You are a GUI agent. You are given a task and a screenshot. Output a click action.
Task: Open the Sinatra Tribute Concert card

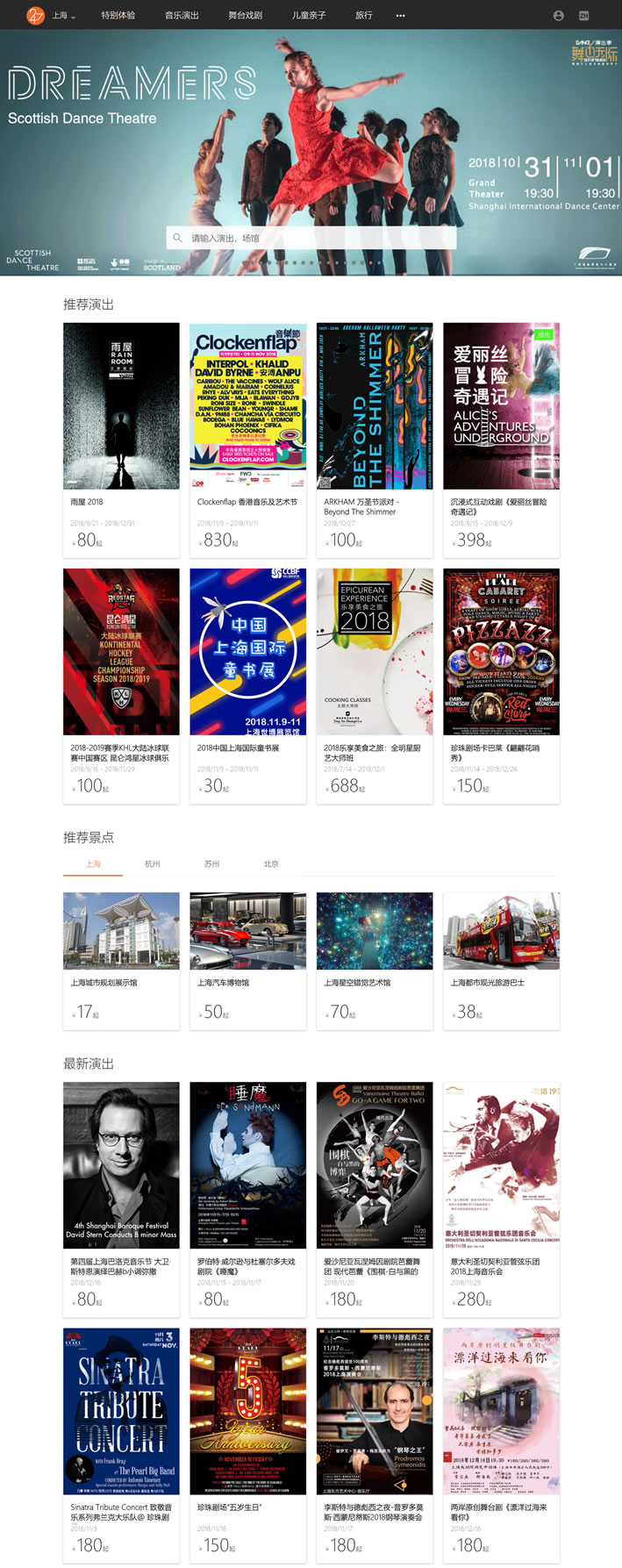click(x=121, y=1410)
